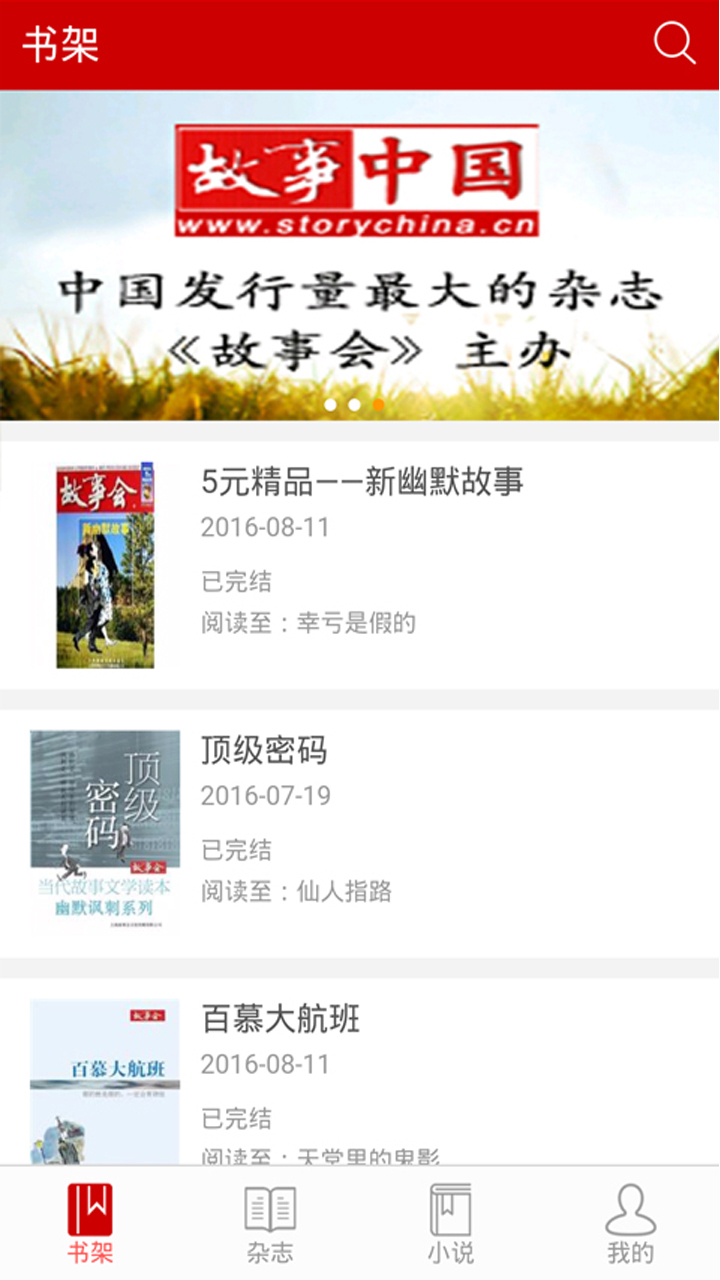Select the second carousel indicator dot
The width and height of the screenshot is (720, 1280).
pos(353,406)
